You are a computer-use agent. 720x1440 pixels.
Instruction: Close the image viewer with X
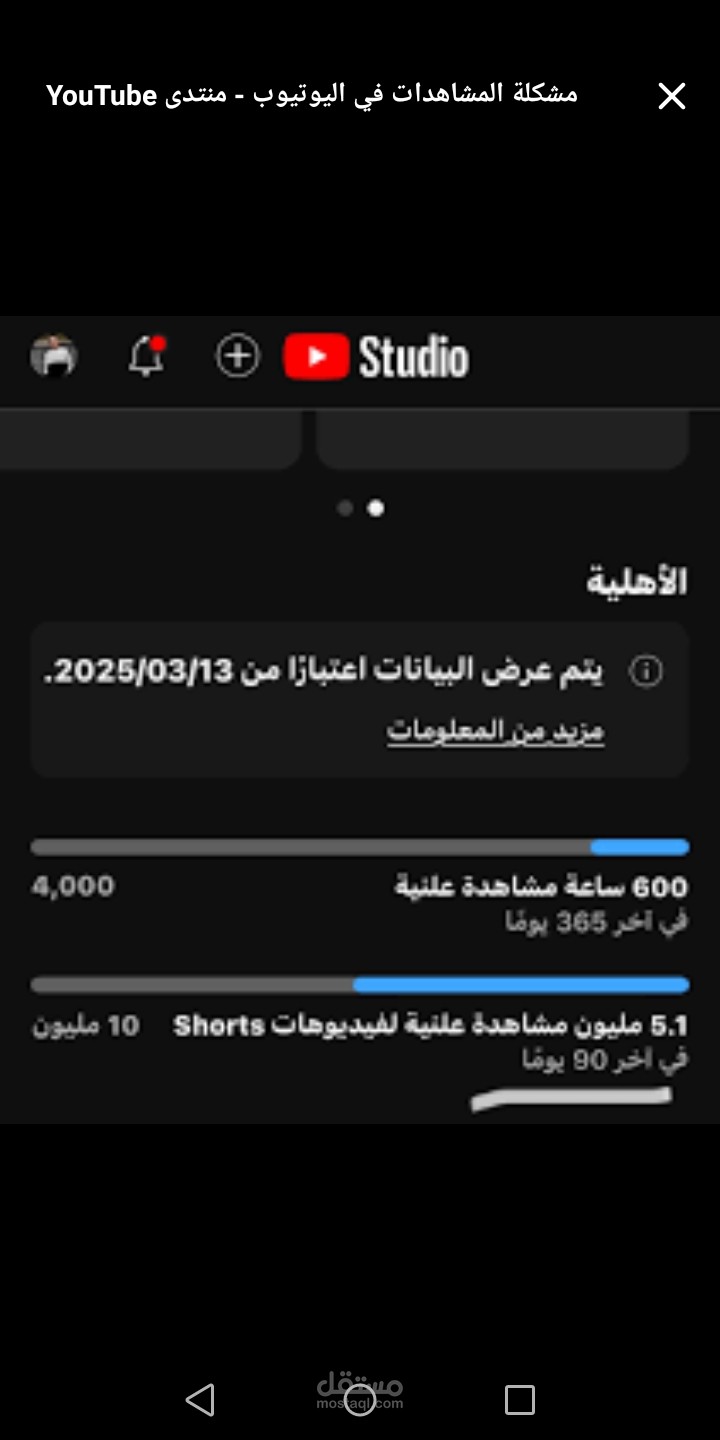coord(671,96)
